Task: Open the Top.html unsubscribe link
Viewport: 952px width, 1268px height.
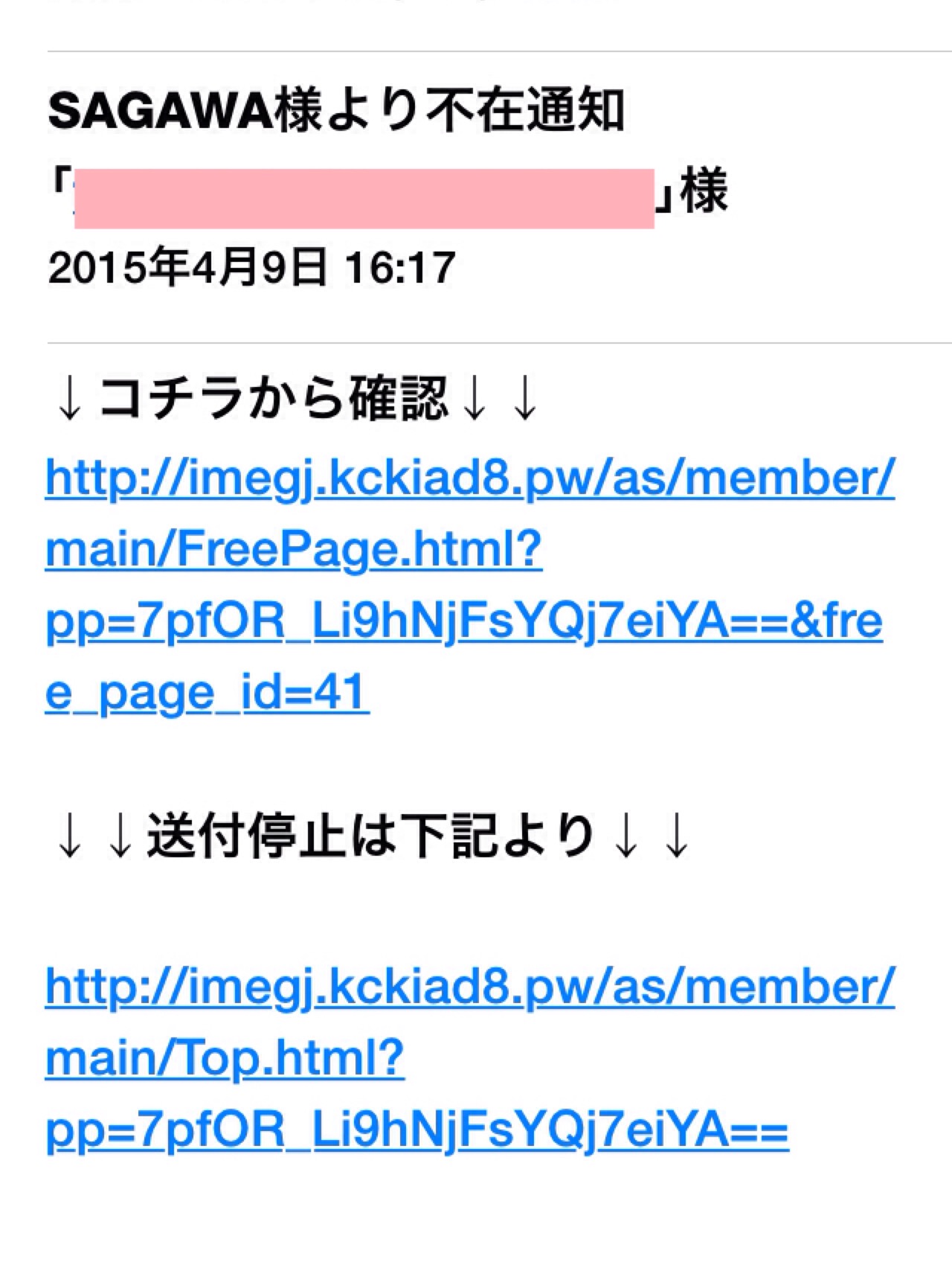Action: [x=225, y=1058]
